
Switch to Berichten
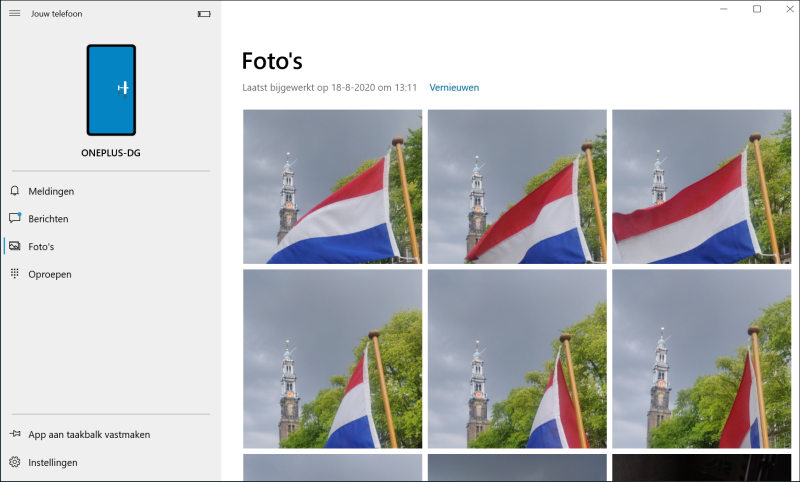pos(48,218)
